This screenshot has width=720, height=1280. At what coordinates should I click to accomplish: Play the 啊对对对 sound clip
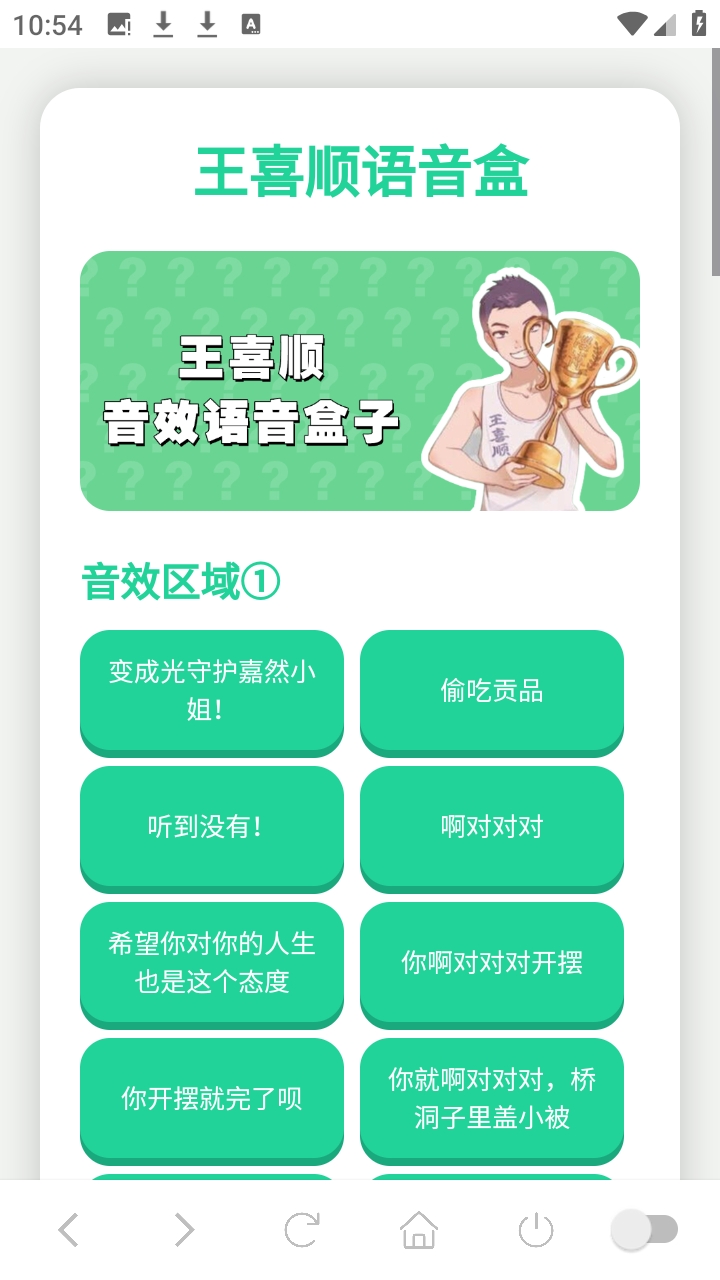[x=492, y=826]
